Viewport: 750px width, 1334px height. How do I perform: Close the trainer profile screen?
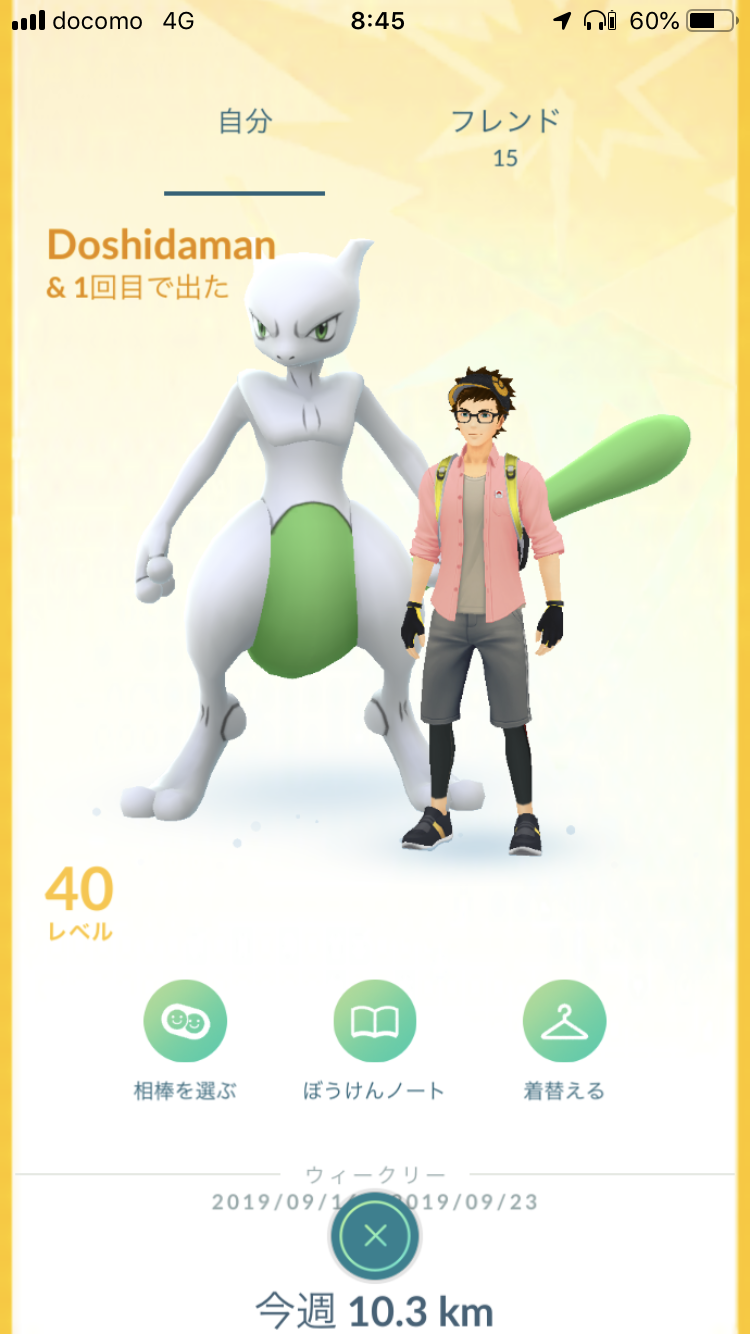click(375, 1236)
